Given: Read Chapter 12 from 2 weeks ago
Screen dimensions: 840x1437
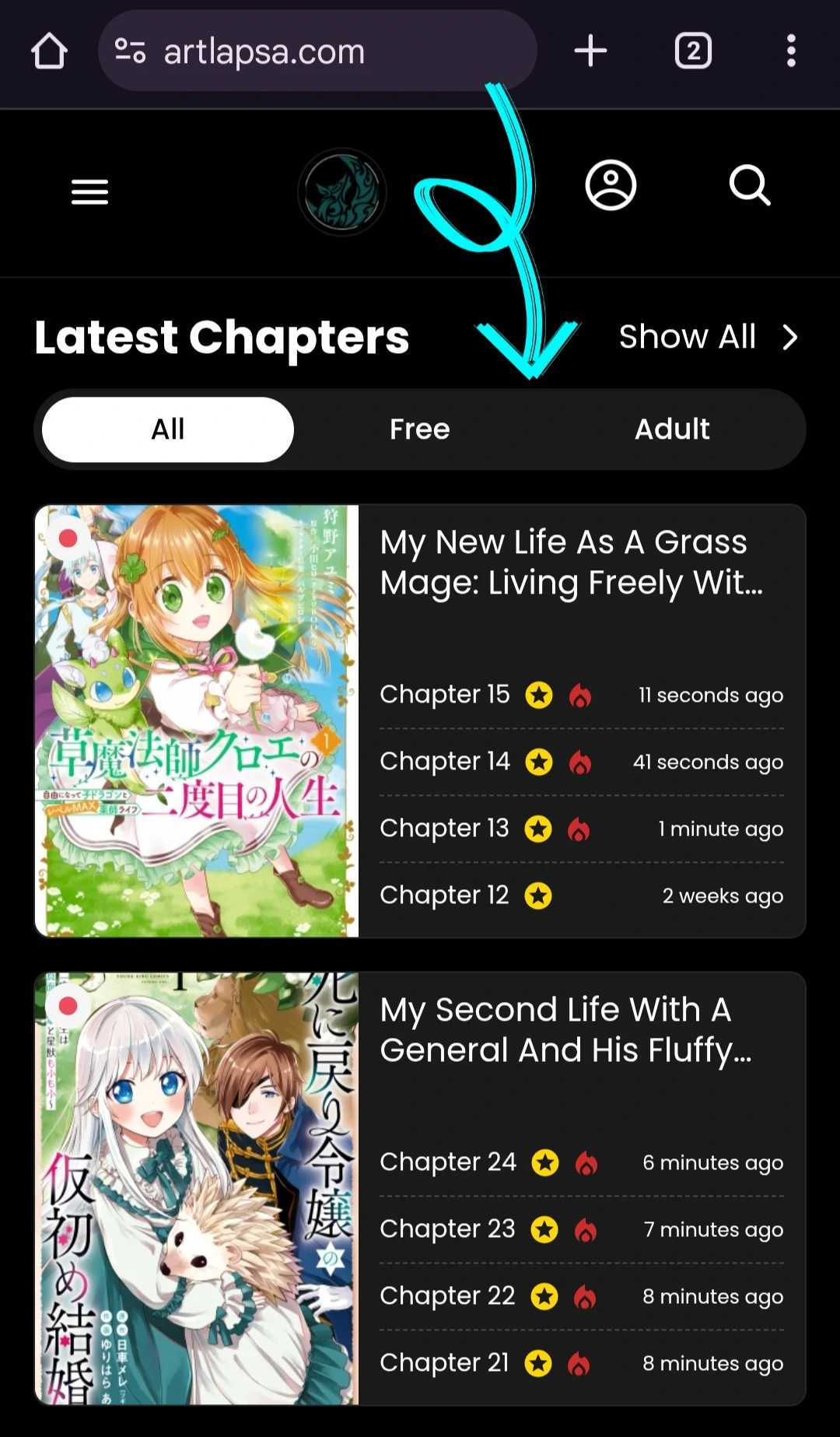Looking at the screenshot, I should 444,895.
